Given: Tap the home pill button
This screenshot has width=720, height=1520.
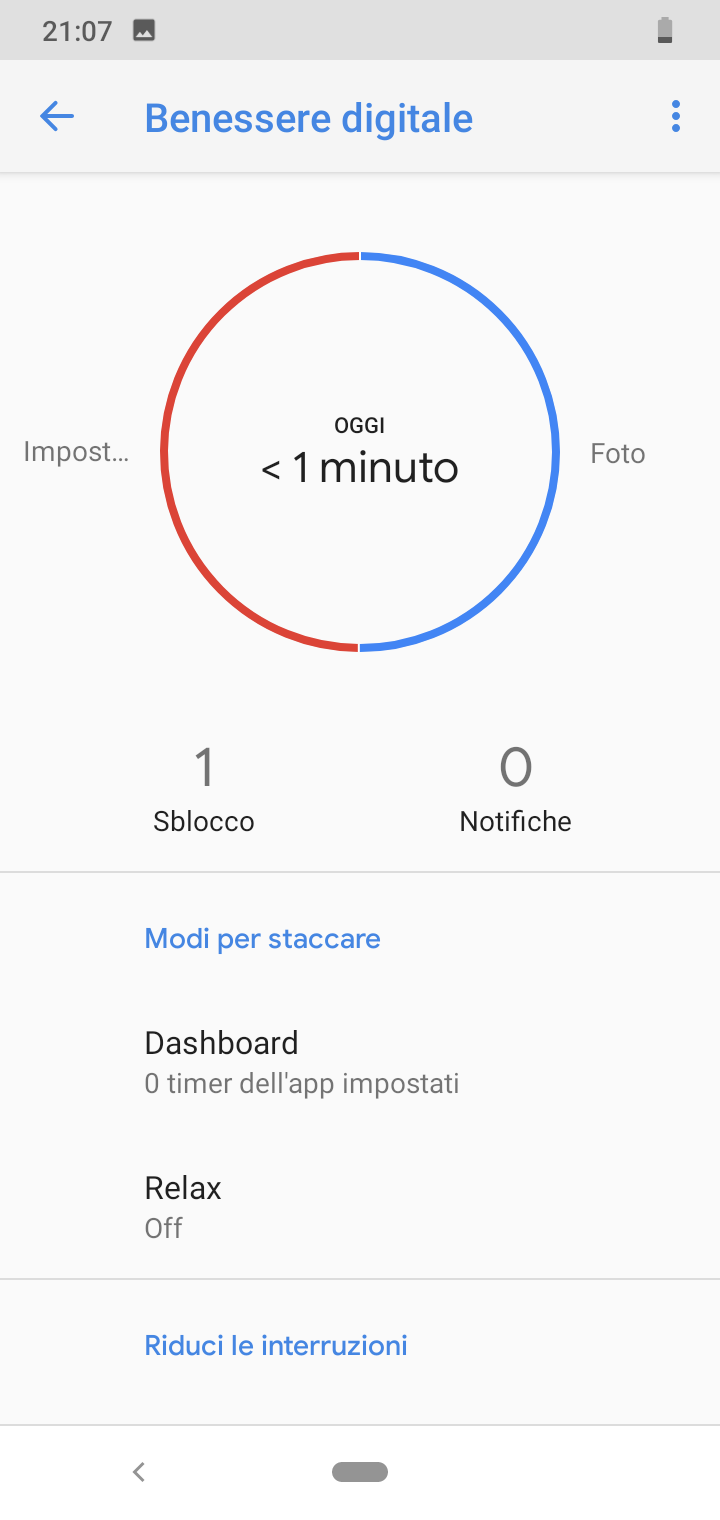Looking at the screenshot, I should 360,1471.
